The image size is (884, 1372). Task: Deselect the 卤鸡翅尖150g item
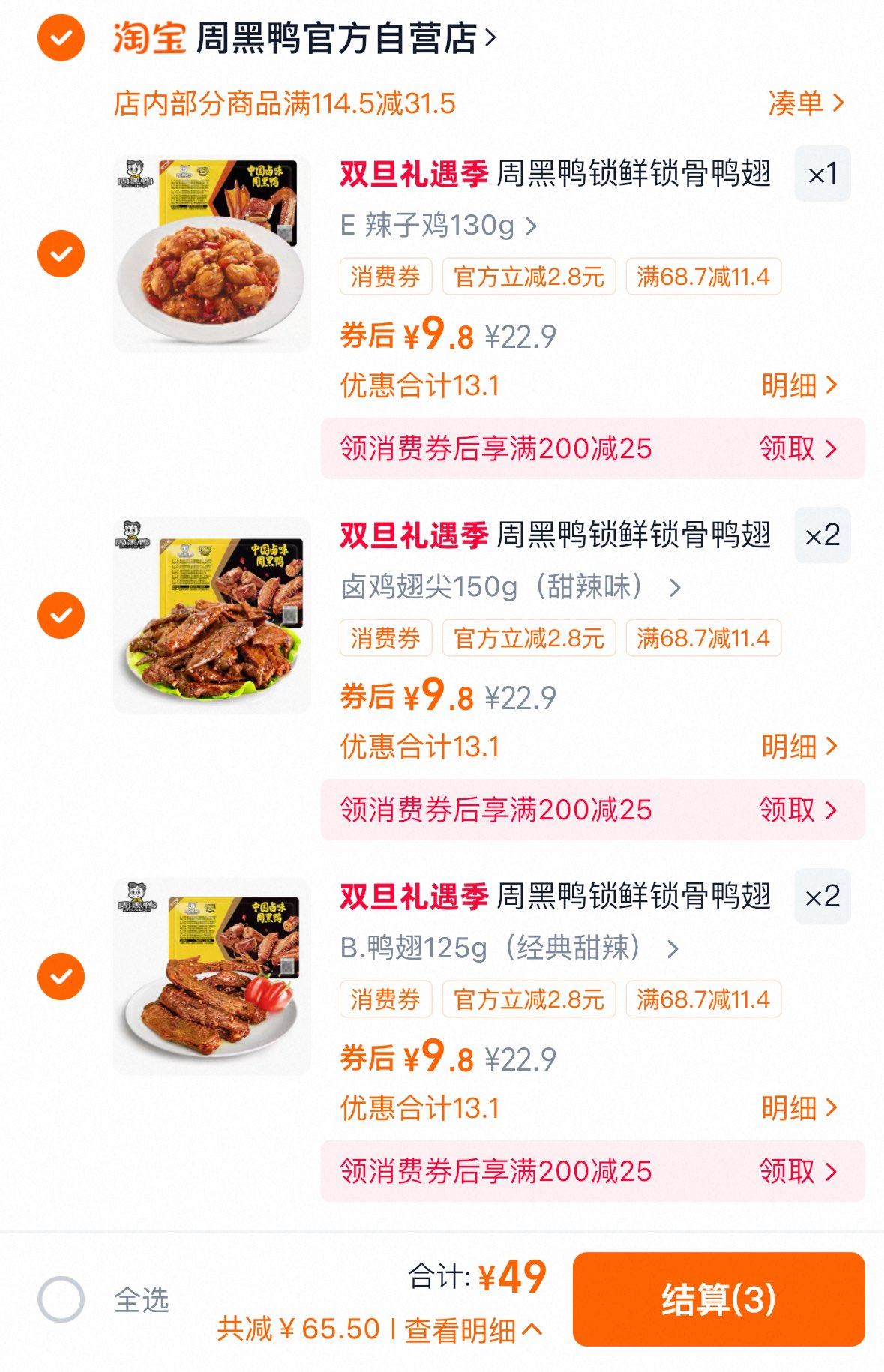(x=61, y=615)
